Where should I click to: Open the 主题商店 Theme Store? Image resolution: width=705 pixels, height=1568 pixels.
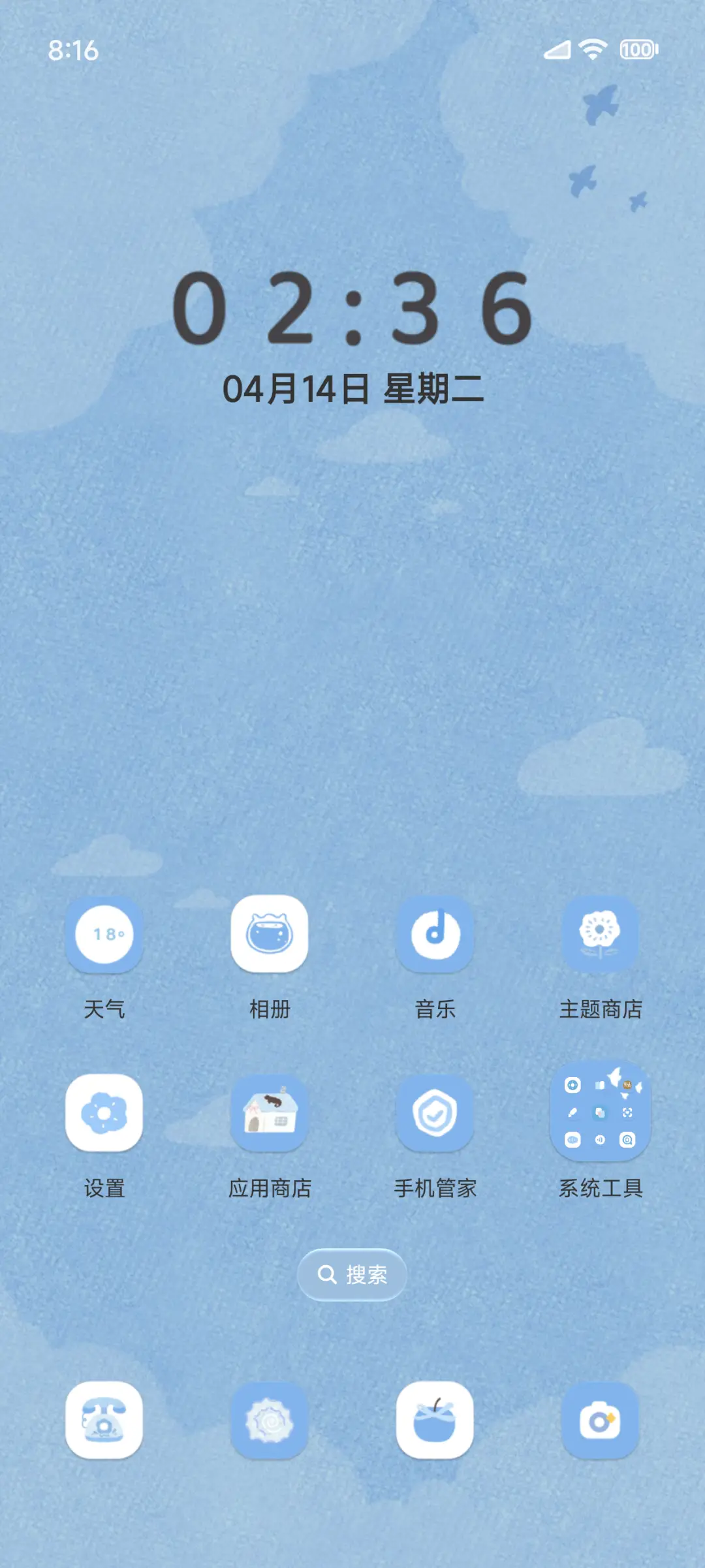[x=601, y=933]
